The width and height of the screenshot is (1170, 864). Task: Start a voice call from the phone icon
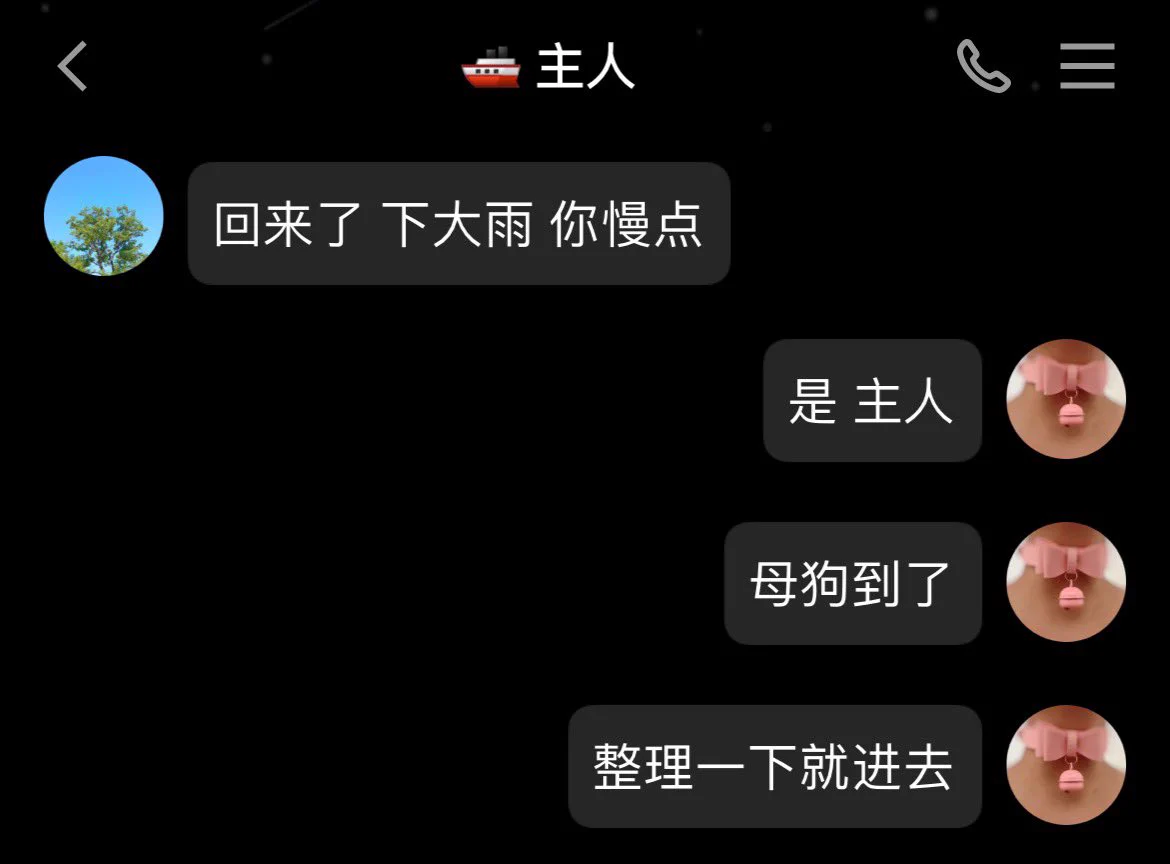[983, 67]
